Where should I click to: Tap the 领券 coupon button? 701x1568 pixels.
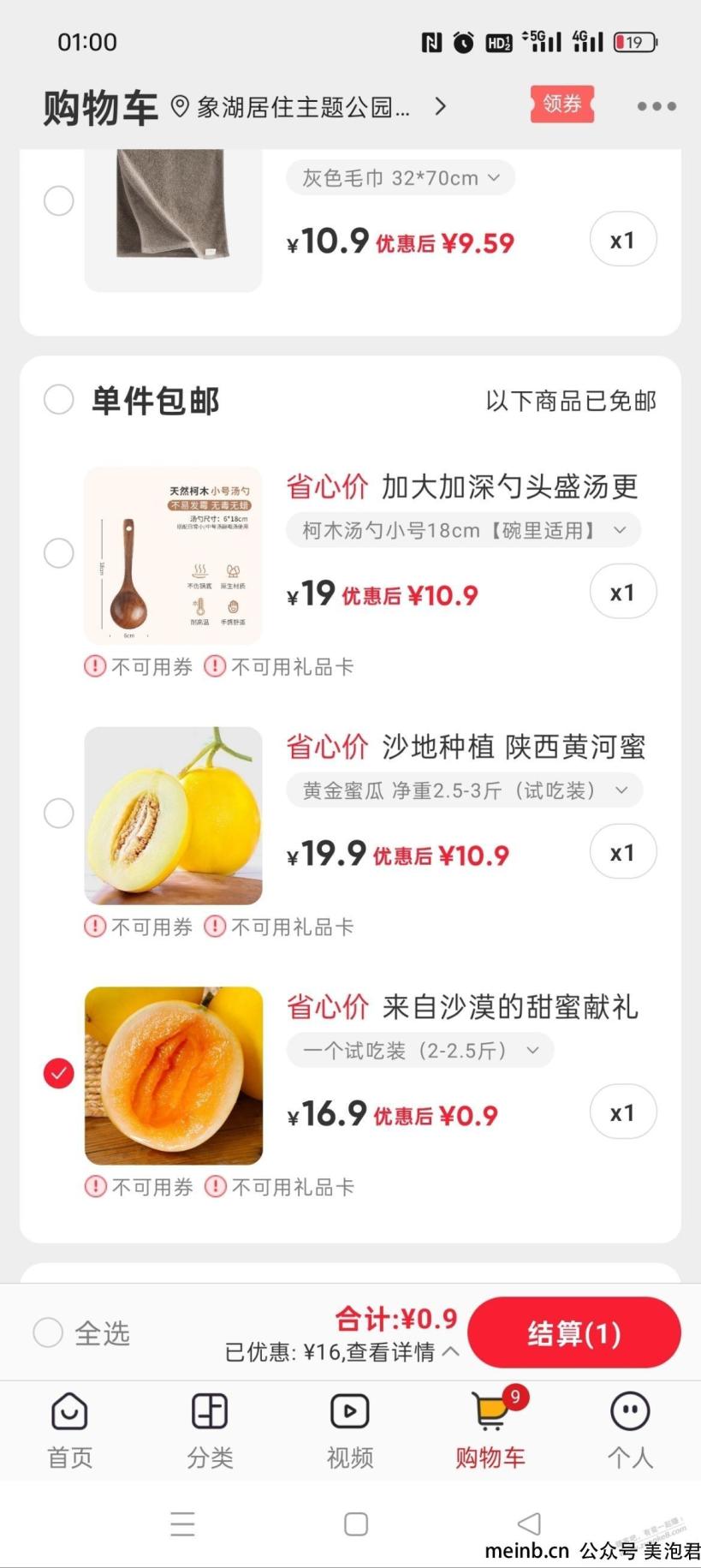pyautogui.click(x=561, y=104)
